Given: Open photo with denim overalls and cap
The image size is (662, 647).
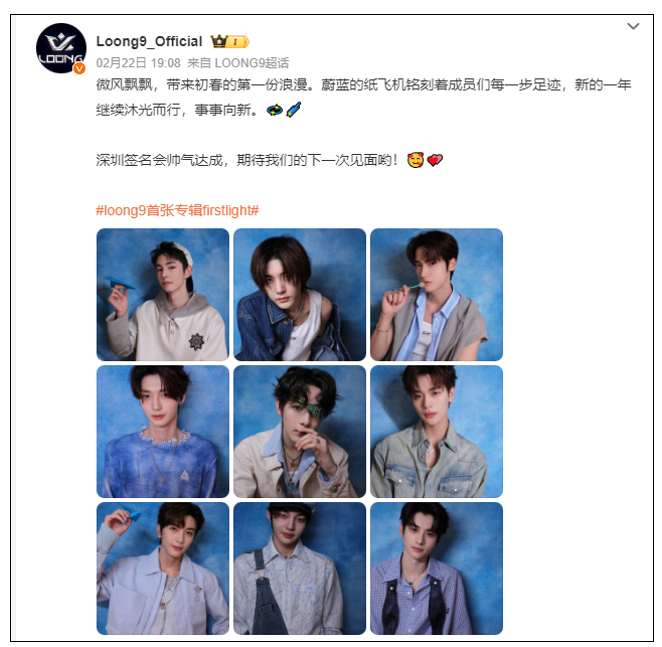Looking at the screenshot, I should click(x=299, y=568).
